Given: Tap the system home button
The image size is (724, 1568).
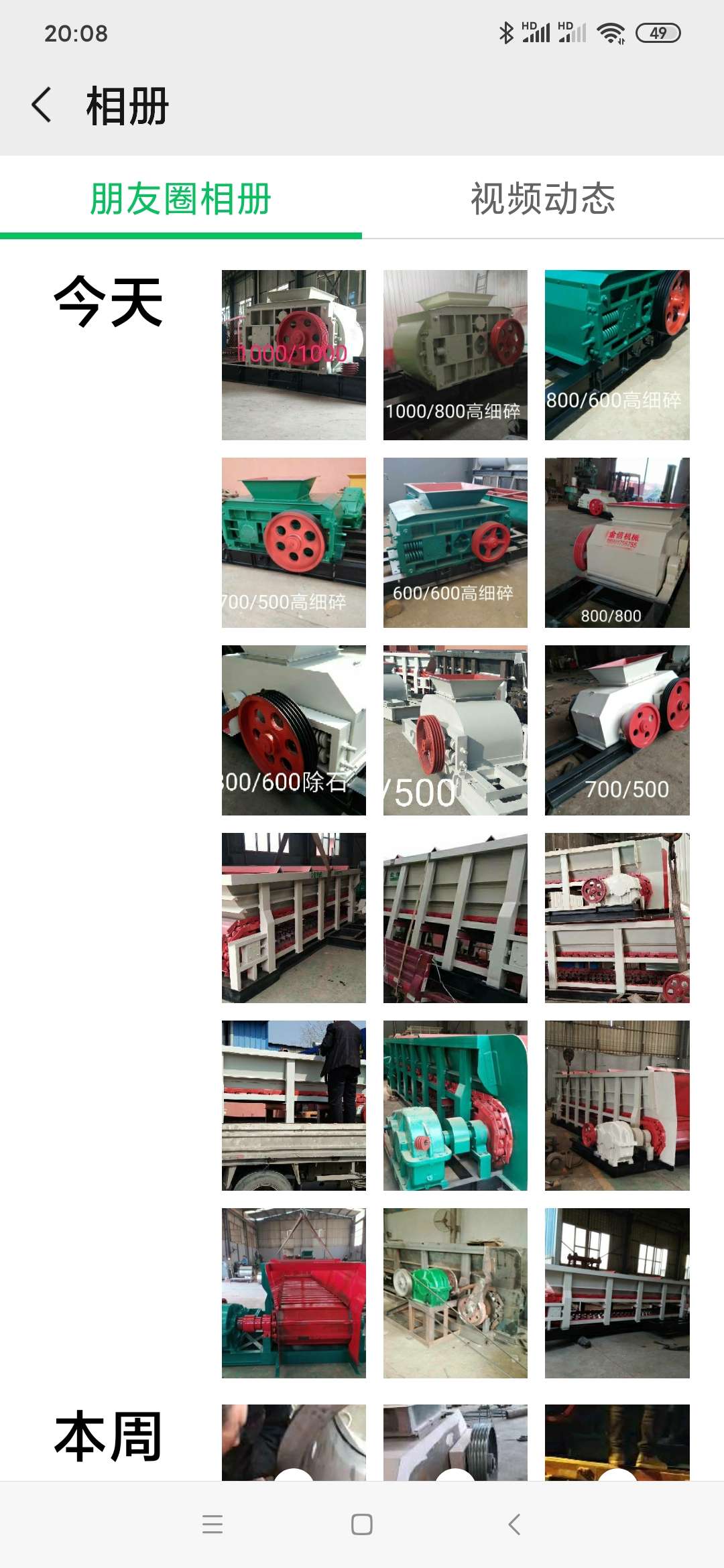Looking at the screenshot, I should [361, 1524].
